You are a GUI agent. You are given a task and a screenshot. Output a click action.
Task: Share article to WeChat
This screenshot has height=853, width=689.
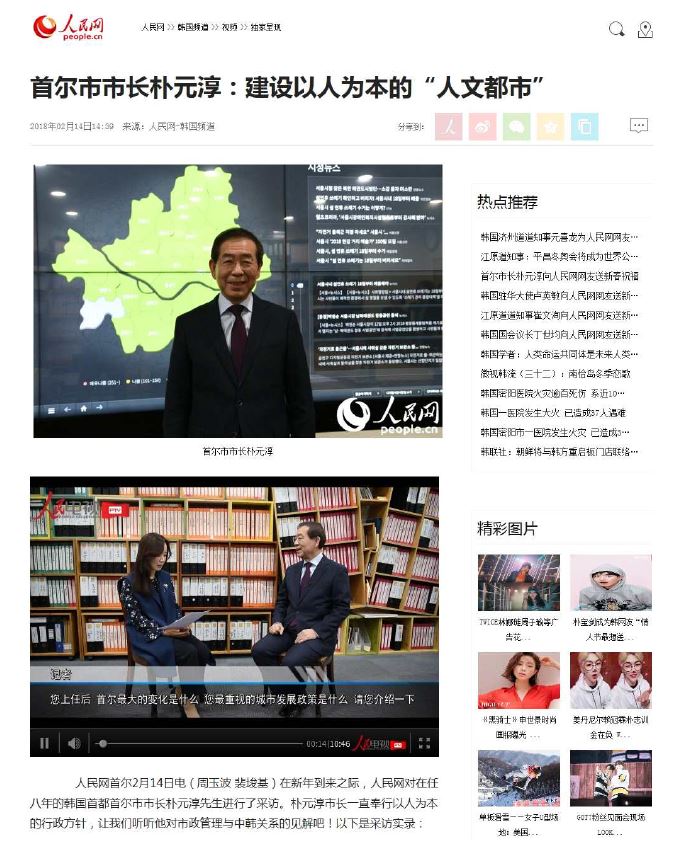click(x=516, y=126)
